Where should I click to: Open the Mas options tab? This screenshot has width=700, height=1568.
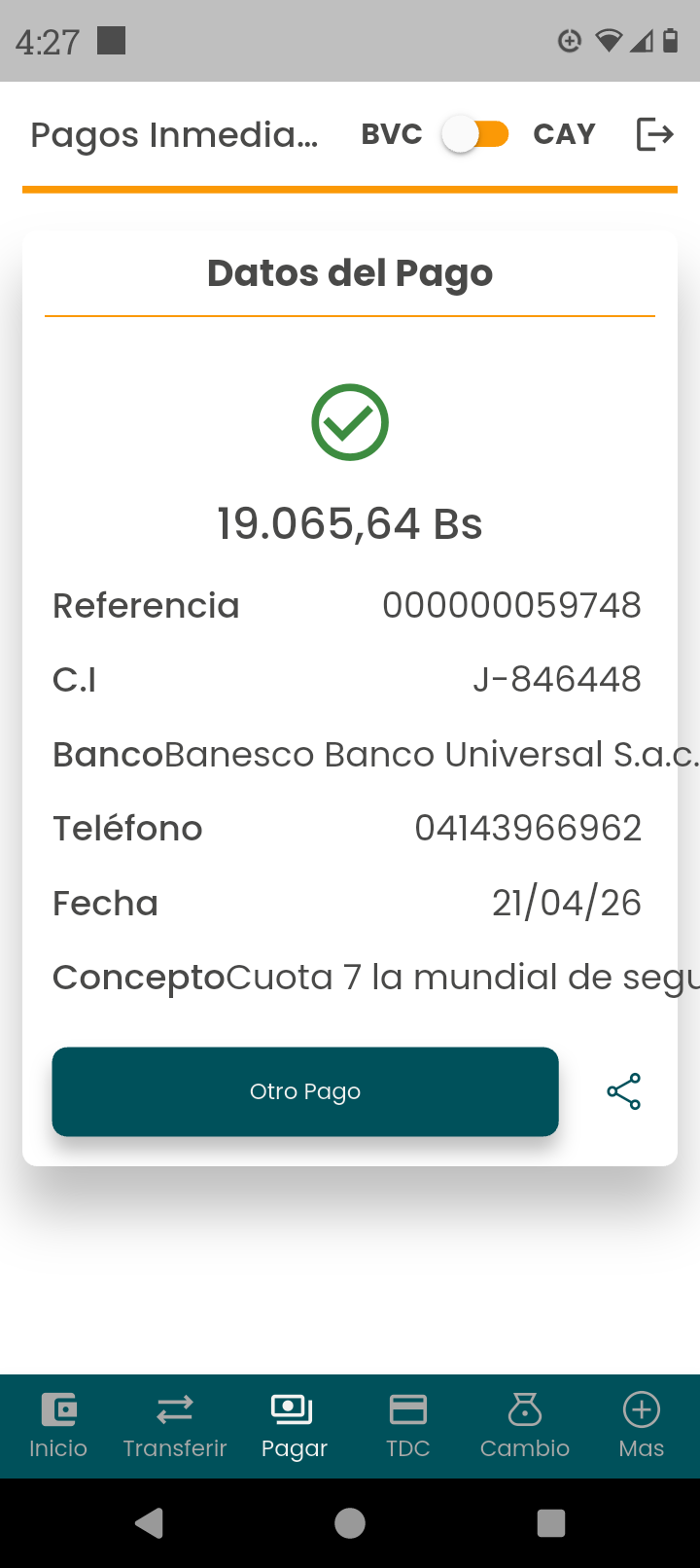tap(641, 1426)
